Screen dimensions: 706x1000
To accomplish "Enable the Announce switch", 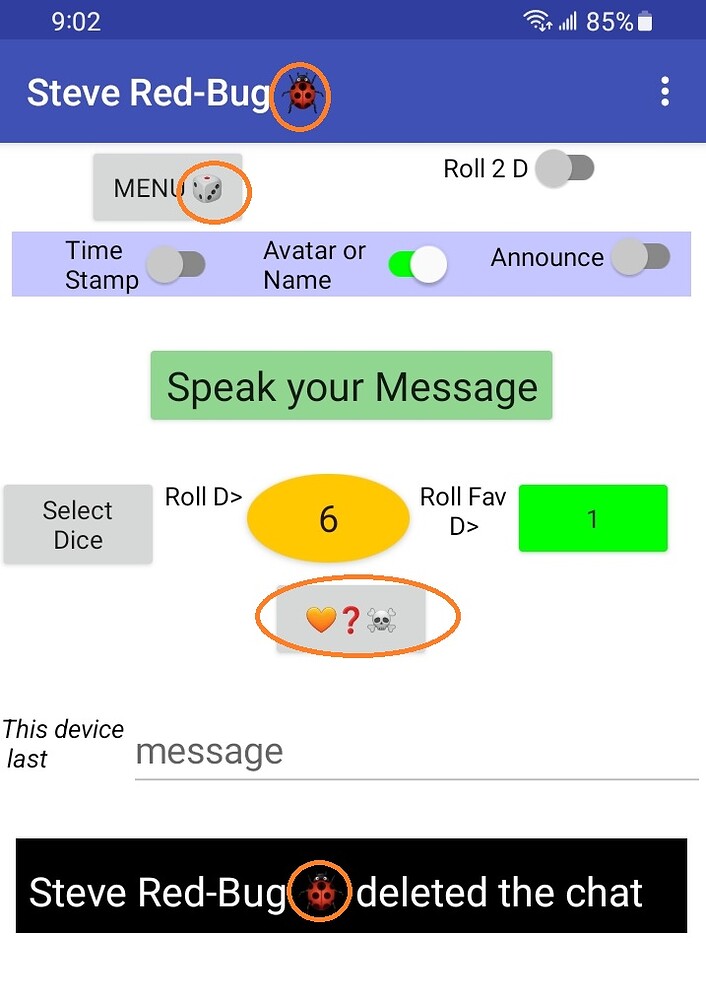I will tap(640, 257).
